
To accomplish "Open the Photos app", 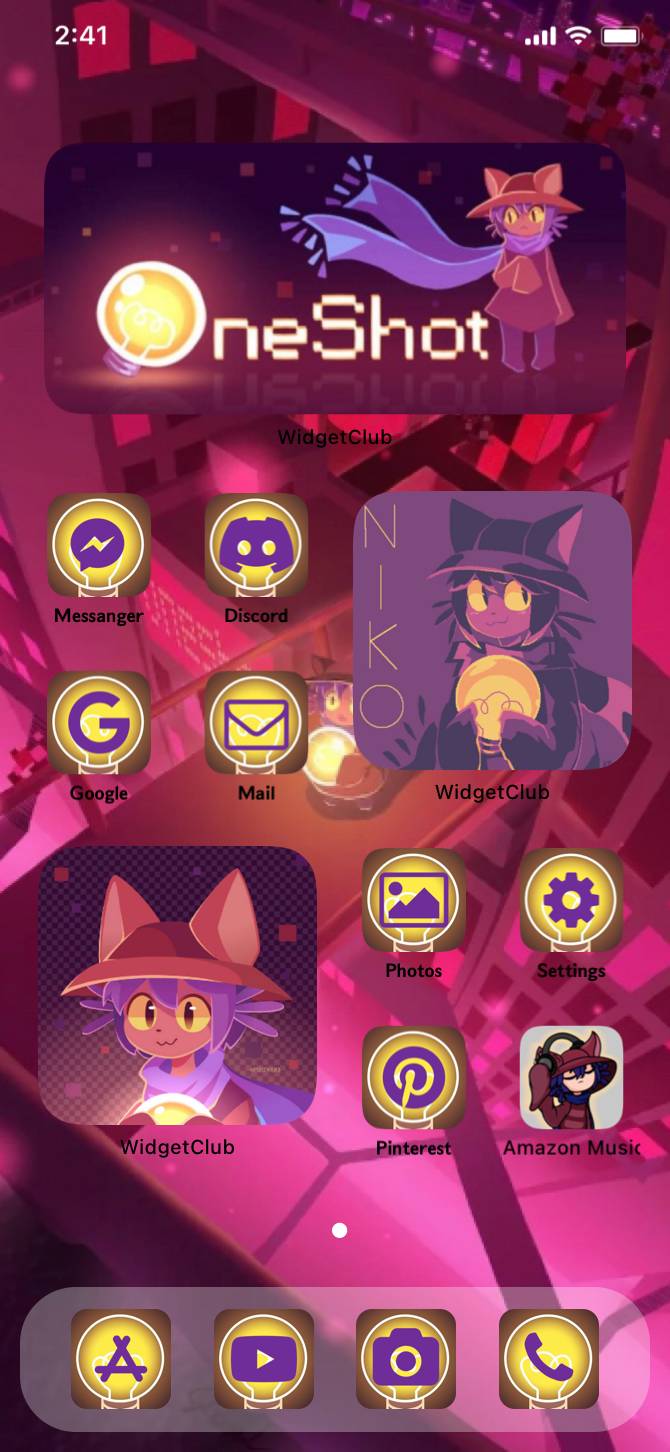I will pyautogui.click(x=414, y=900).
